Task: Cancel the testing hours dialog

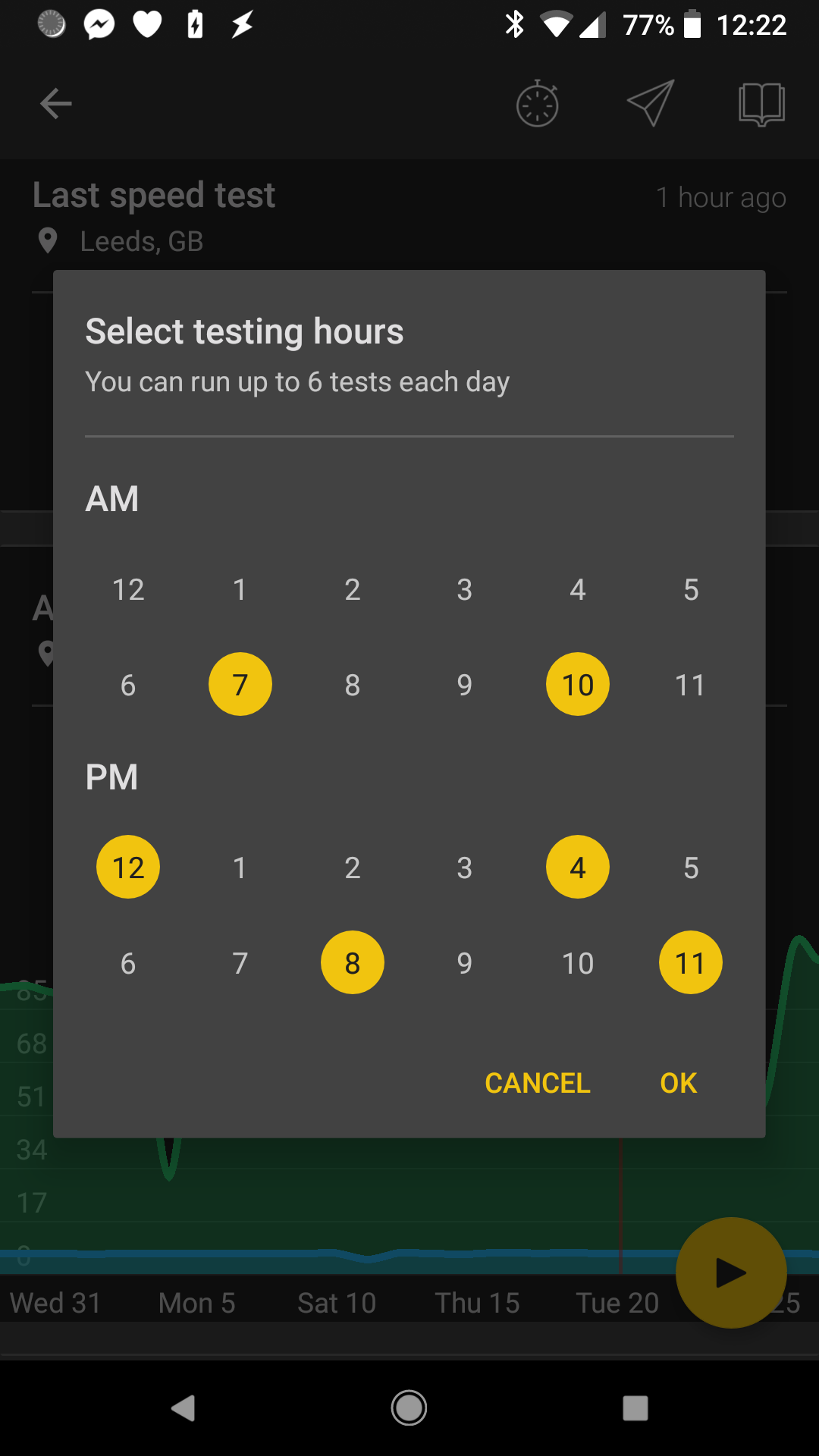Action: [538, 1083]
